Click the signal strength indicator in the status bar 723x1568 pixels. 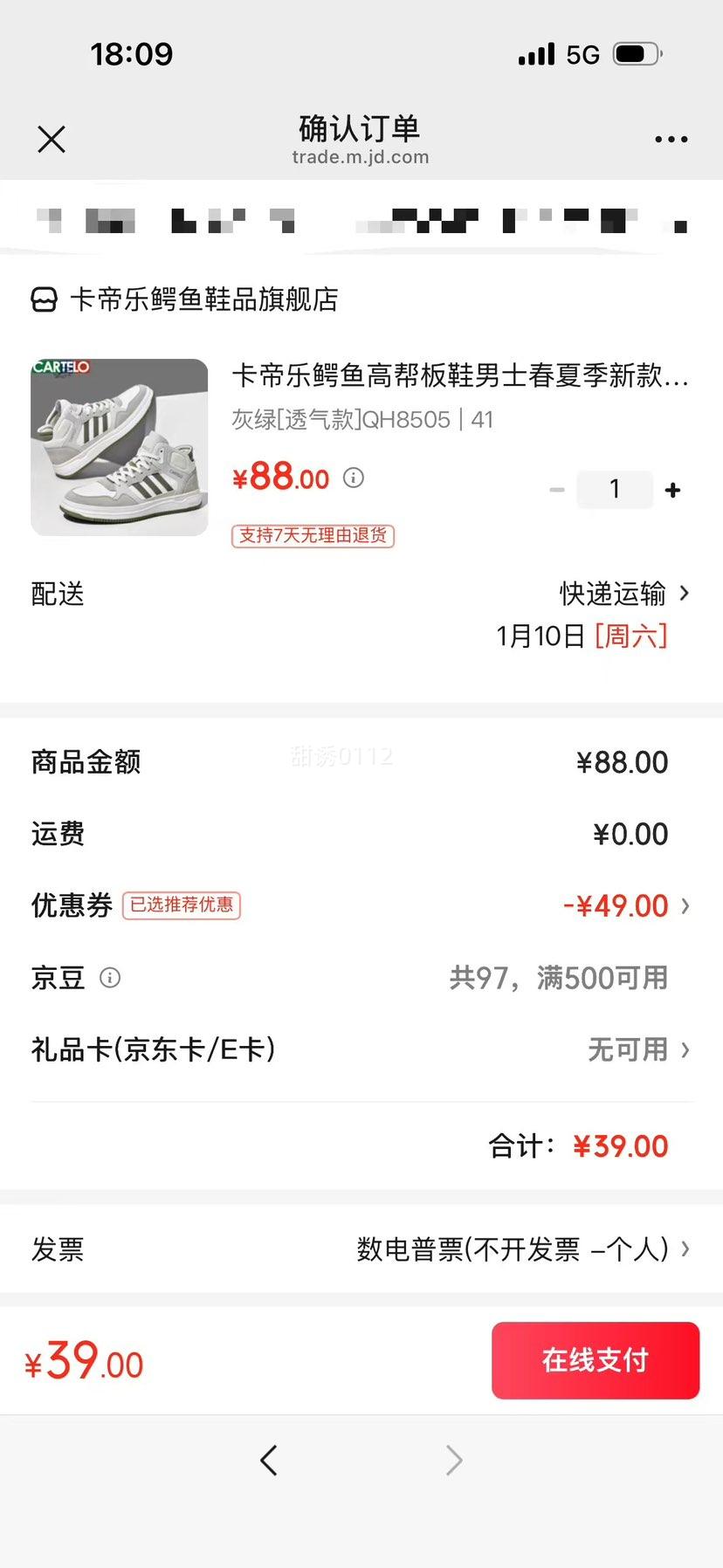point(536,52)
